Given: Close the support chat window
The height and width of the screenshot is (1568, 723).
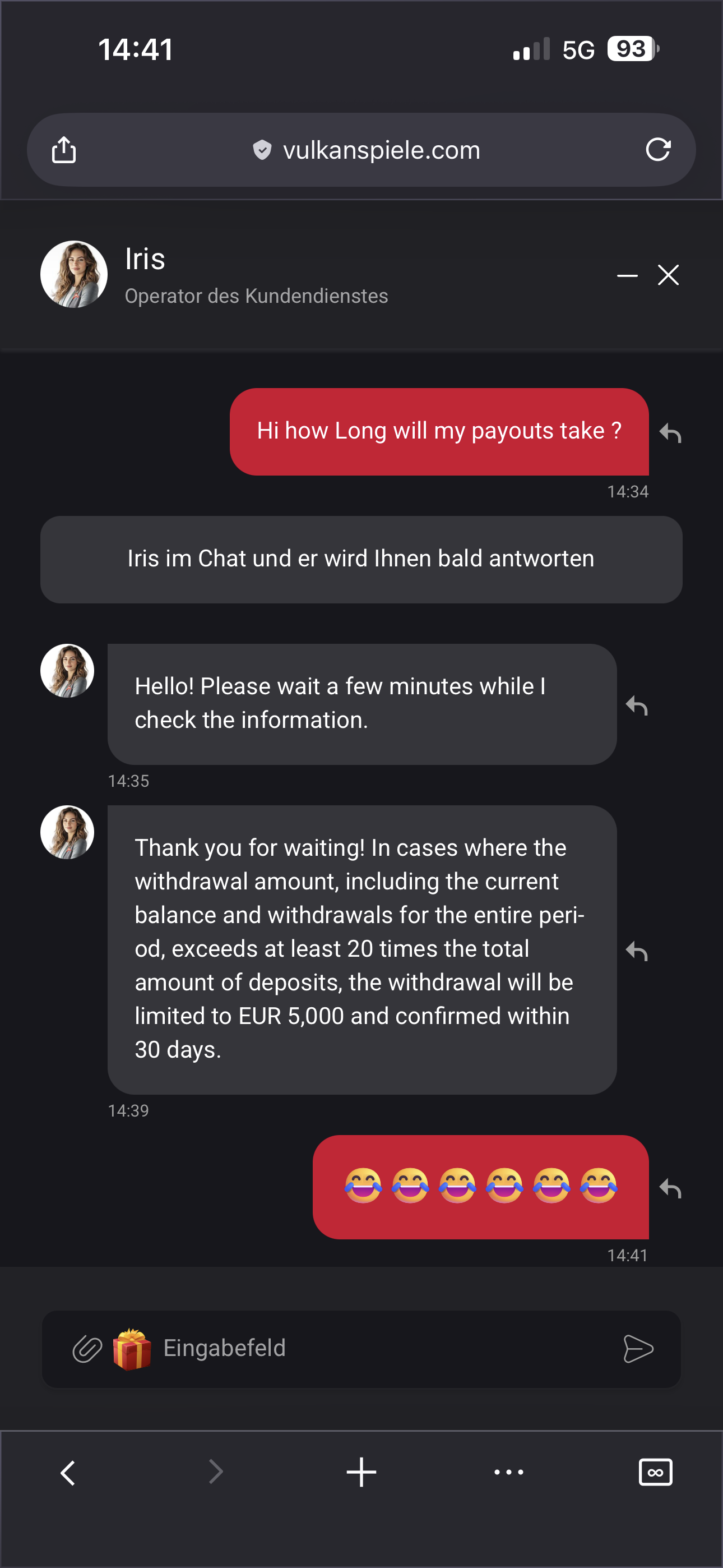Looking at the screenshot, I should pyautogui.click(x=668, y=275).
